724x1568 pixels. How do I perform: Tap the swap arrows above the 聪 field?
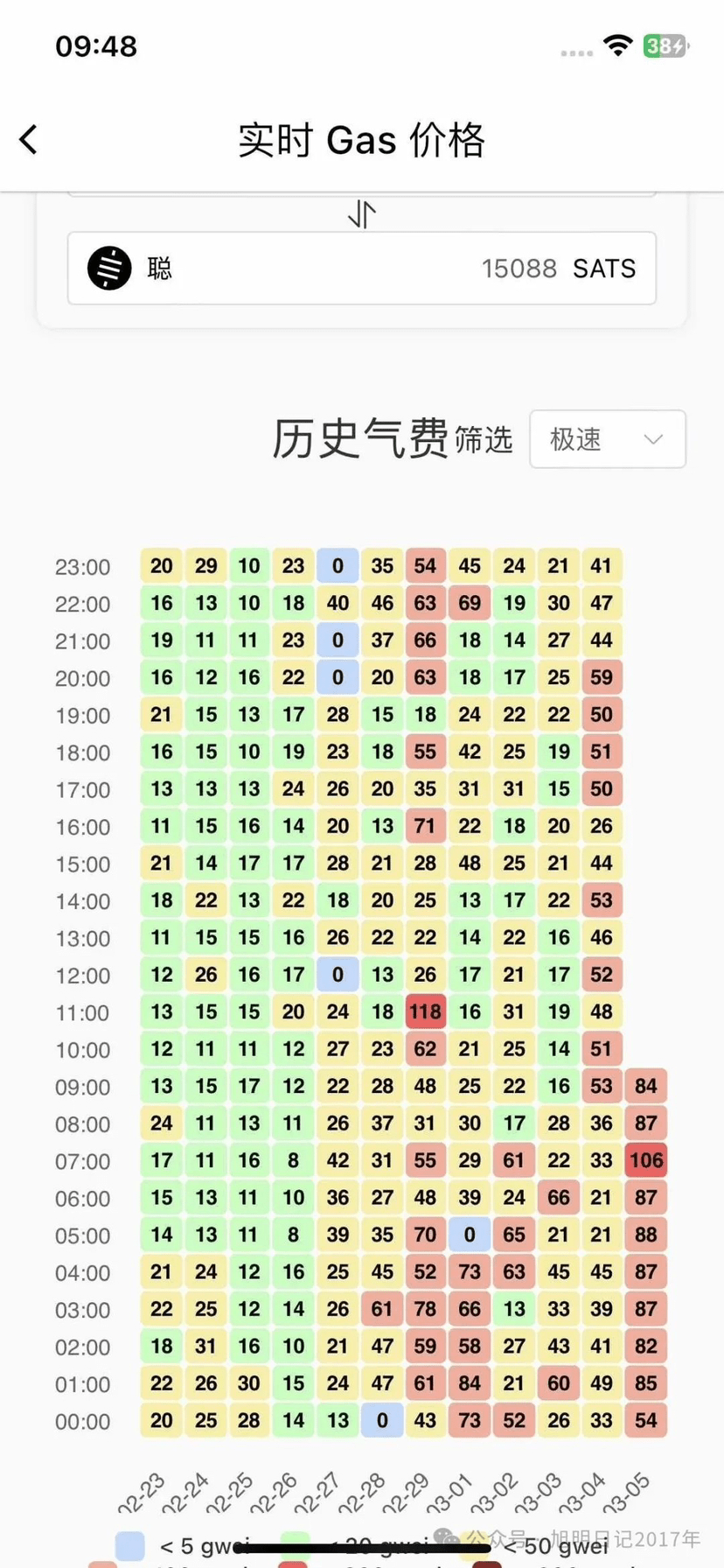tap(362, 214)
